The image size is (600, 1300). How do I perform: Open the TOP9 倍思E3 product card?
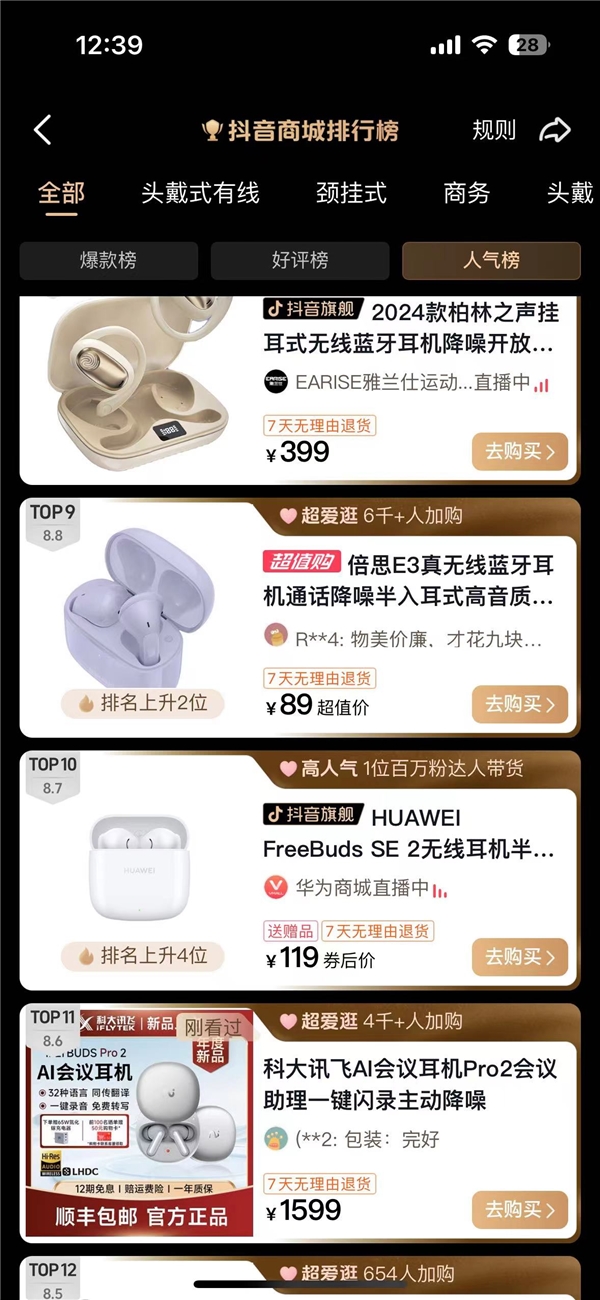point(408,582)
